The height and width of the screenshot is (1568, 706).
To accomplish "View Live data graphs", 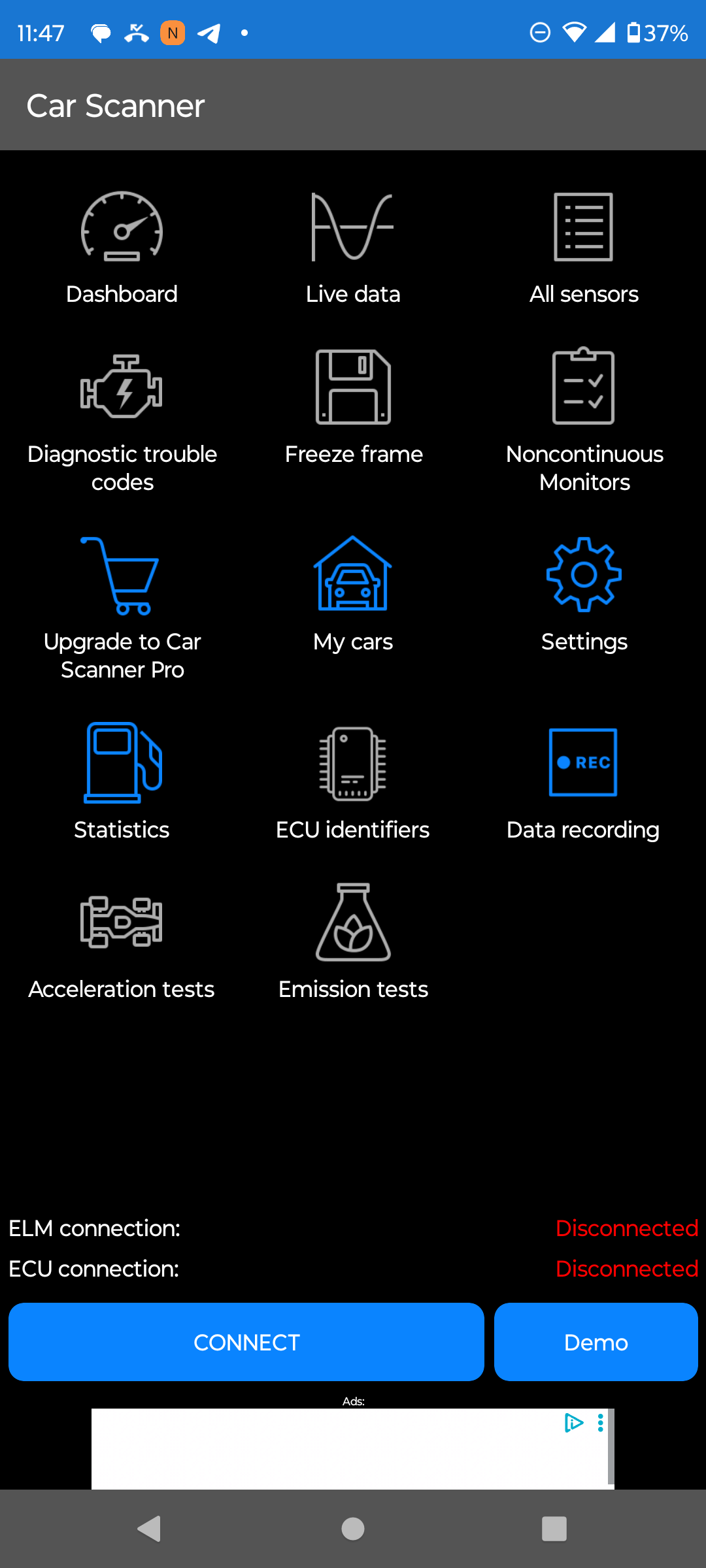I will pos(353,248).
